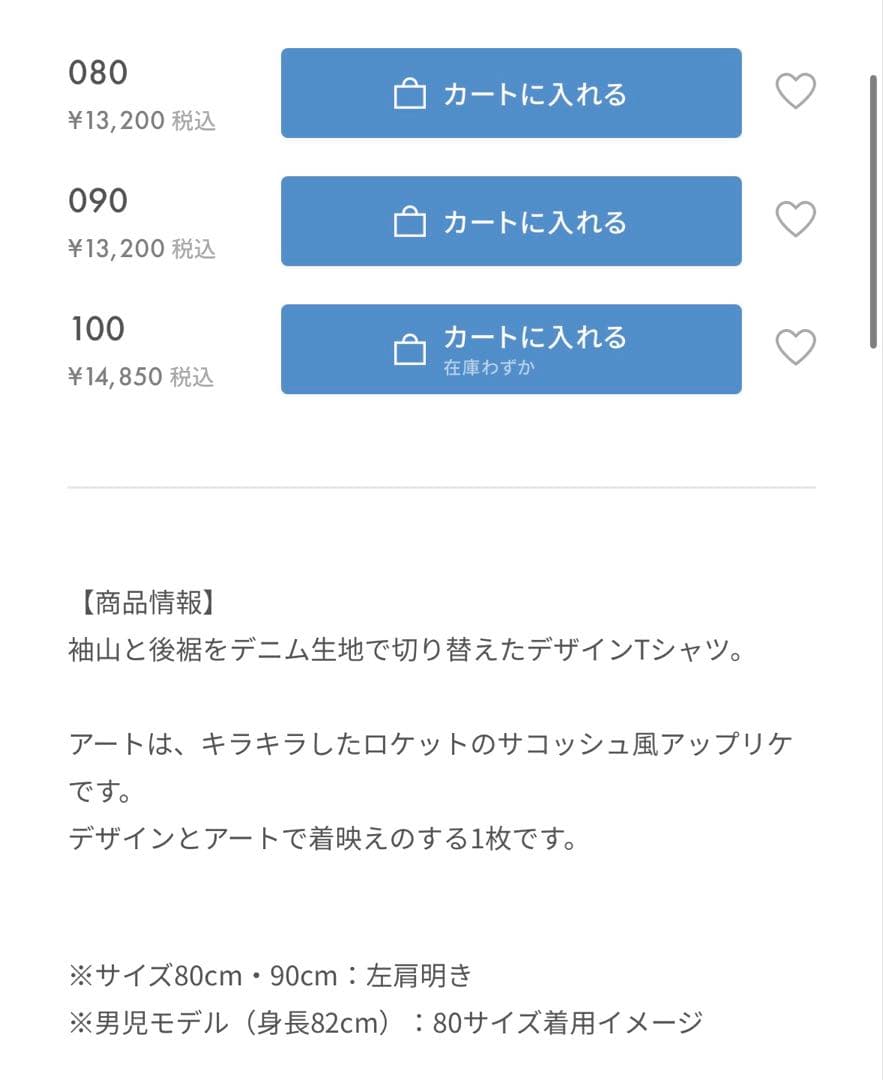The height and width of the screenshot is (1080, 883).
Task: Click the shopping bag icon in the second button
Action: (408, 220)
